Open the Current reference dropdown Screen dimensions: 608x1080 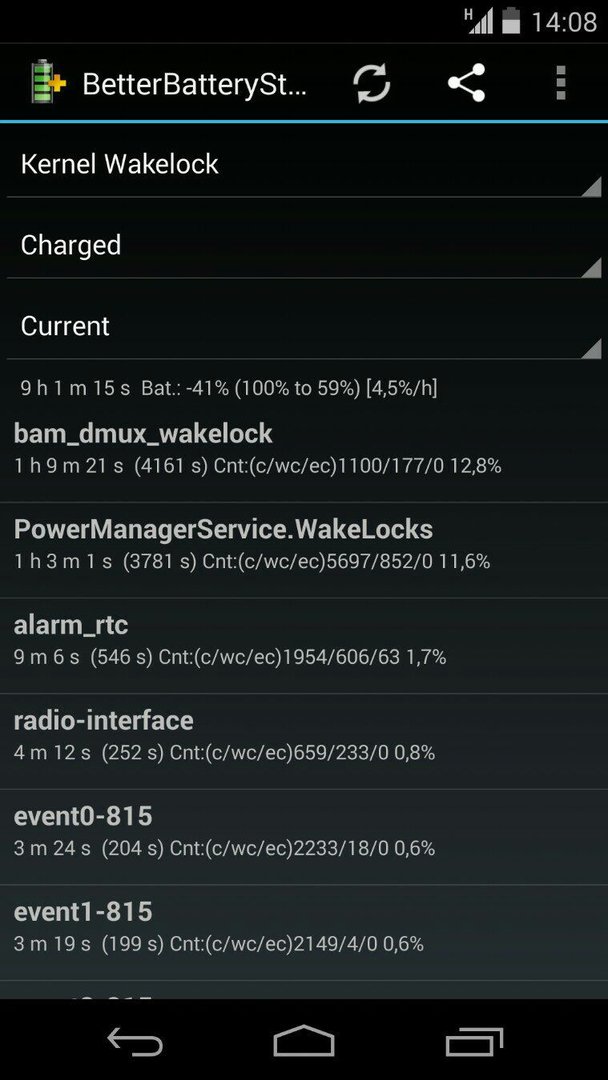[304, 326]
